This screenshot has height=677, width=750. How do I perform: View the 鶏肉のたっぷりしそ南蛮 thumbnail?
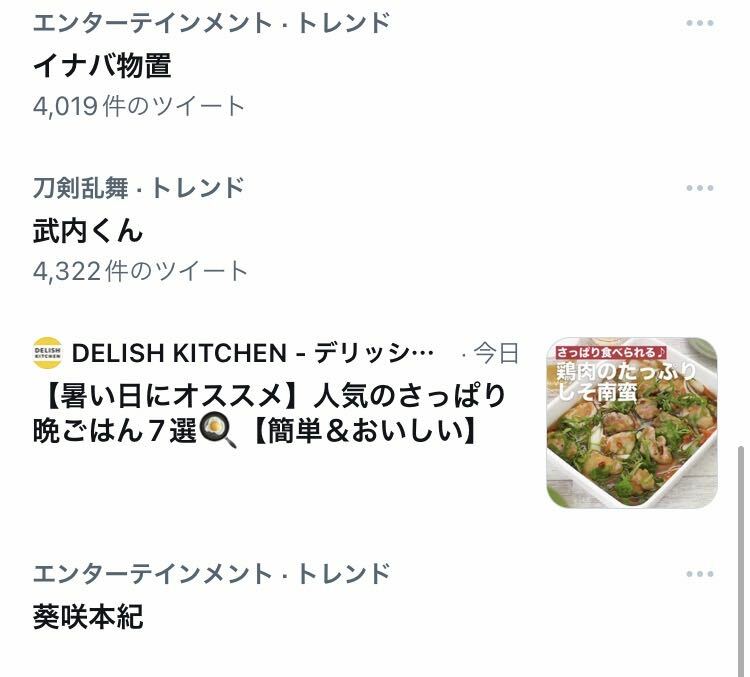click(631, 422)
